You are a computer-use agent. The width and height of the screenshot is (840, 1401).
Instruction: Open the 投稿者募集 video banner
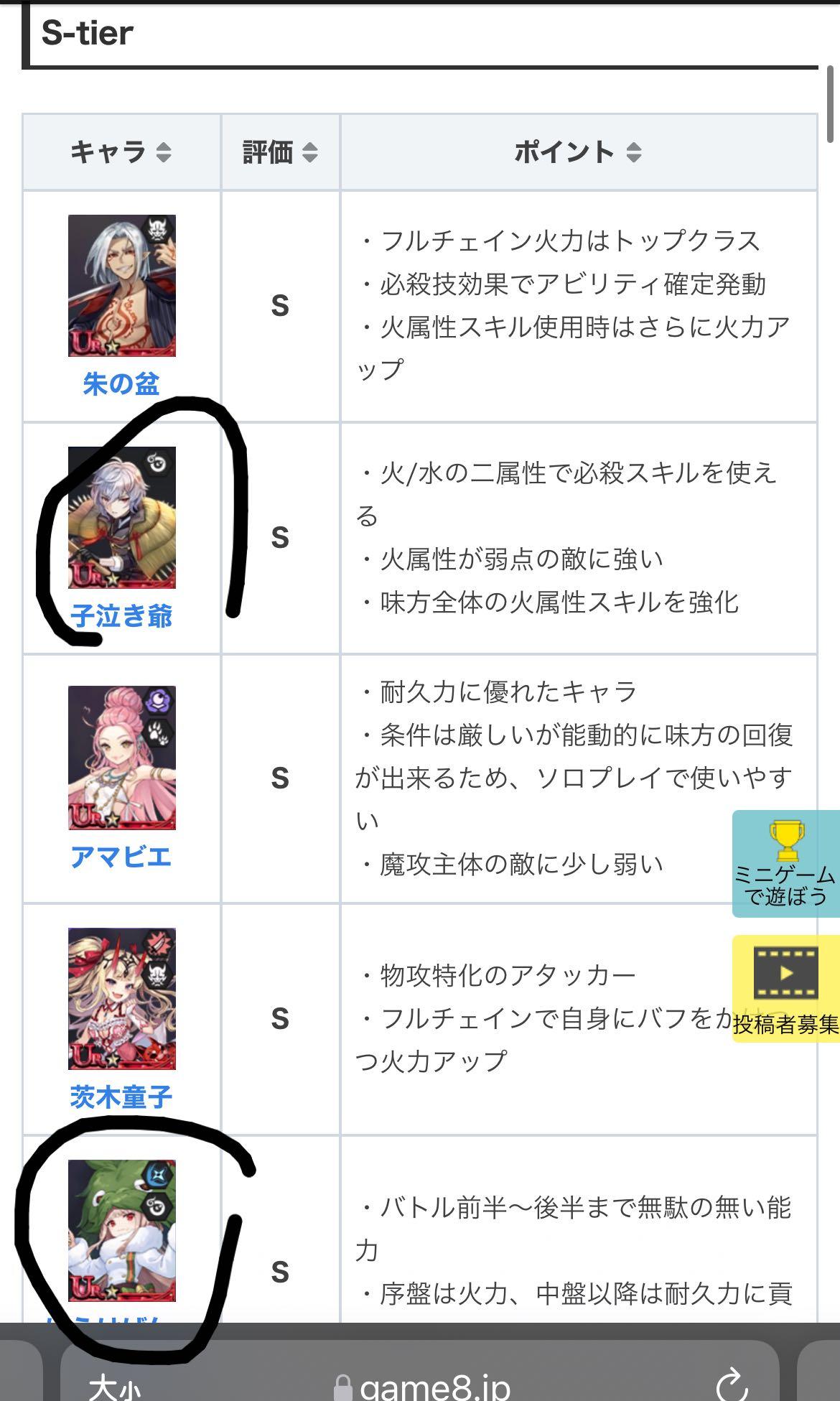click(x=785, y=988)
